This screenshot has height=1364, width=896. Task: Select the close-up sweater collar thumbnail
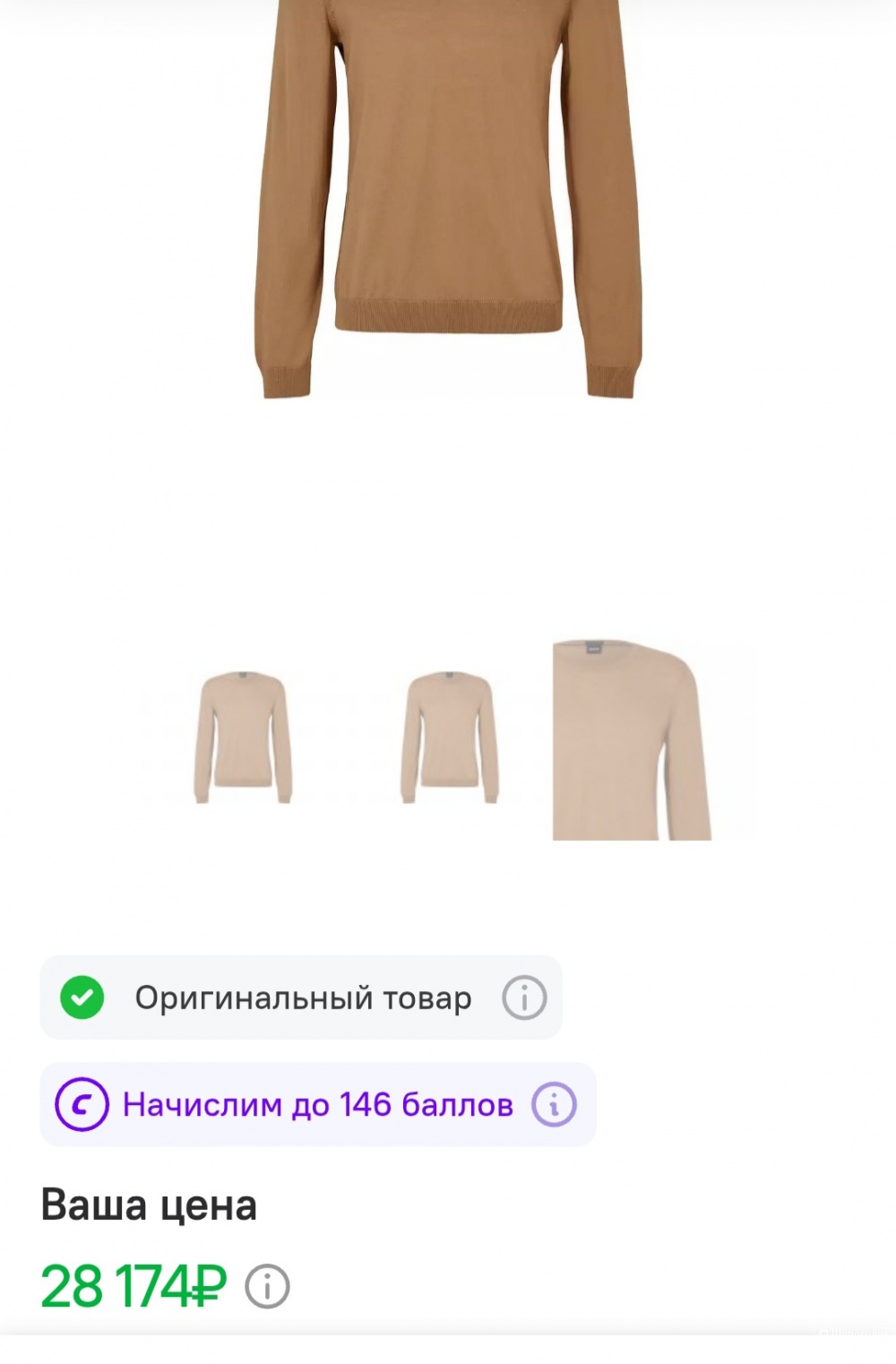coord(632,740)
